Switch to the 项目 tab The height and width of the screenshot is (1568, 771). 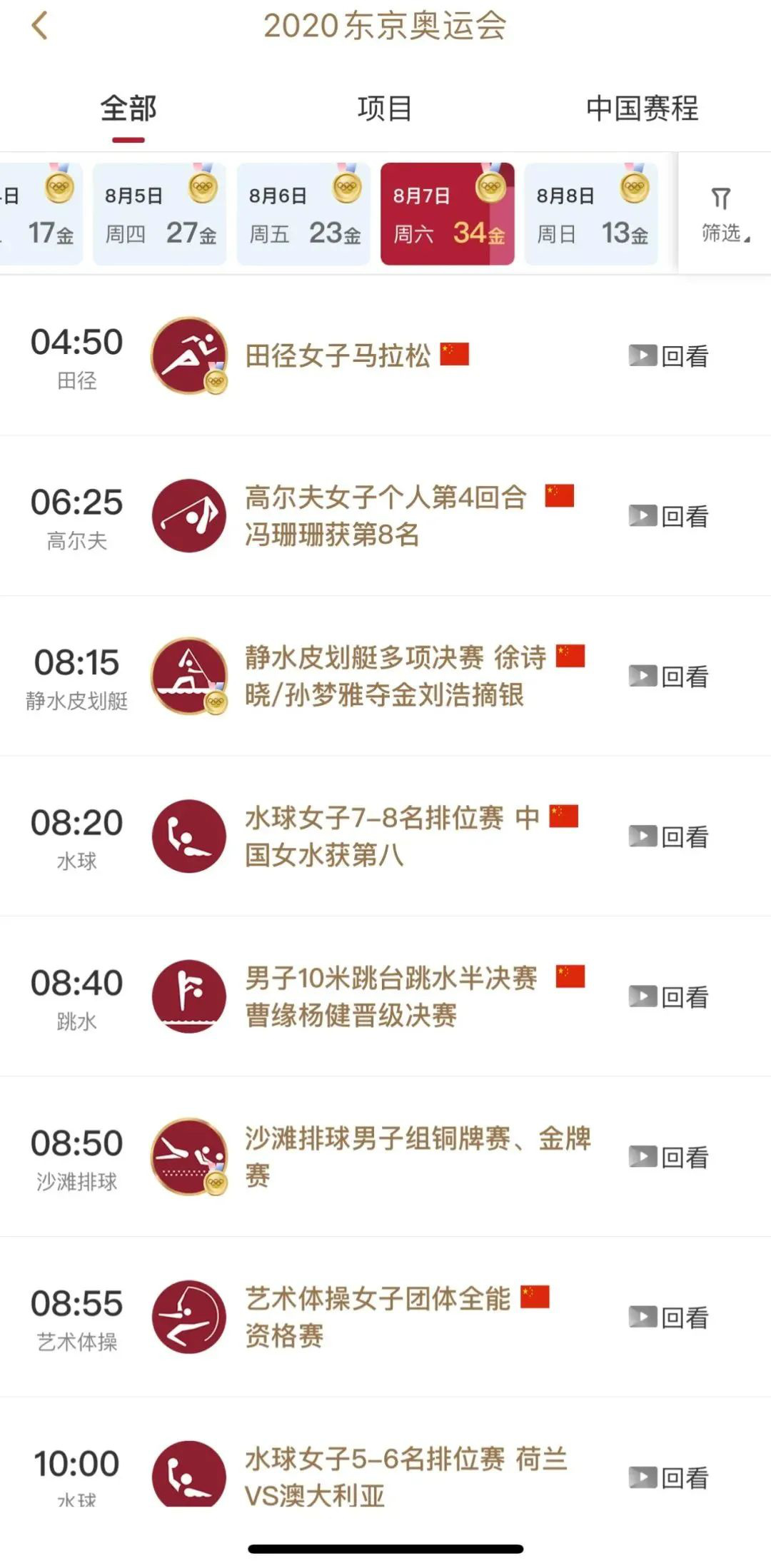pyautogui.click(x=385, y=108)
